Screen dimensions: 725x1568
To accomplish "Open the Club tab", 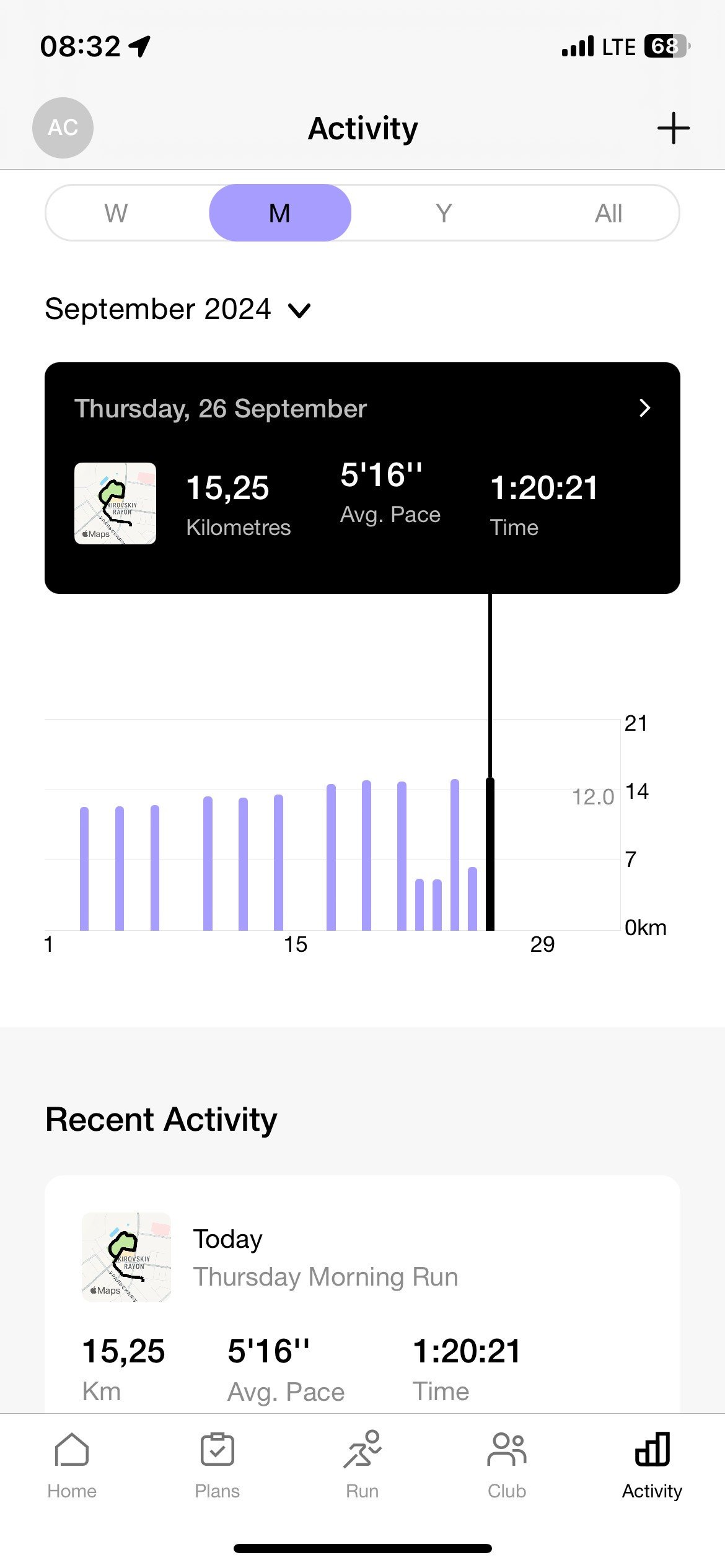I will pos(507,1466).
